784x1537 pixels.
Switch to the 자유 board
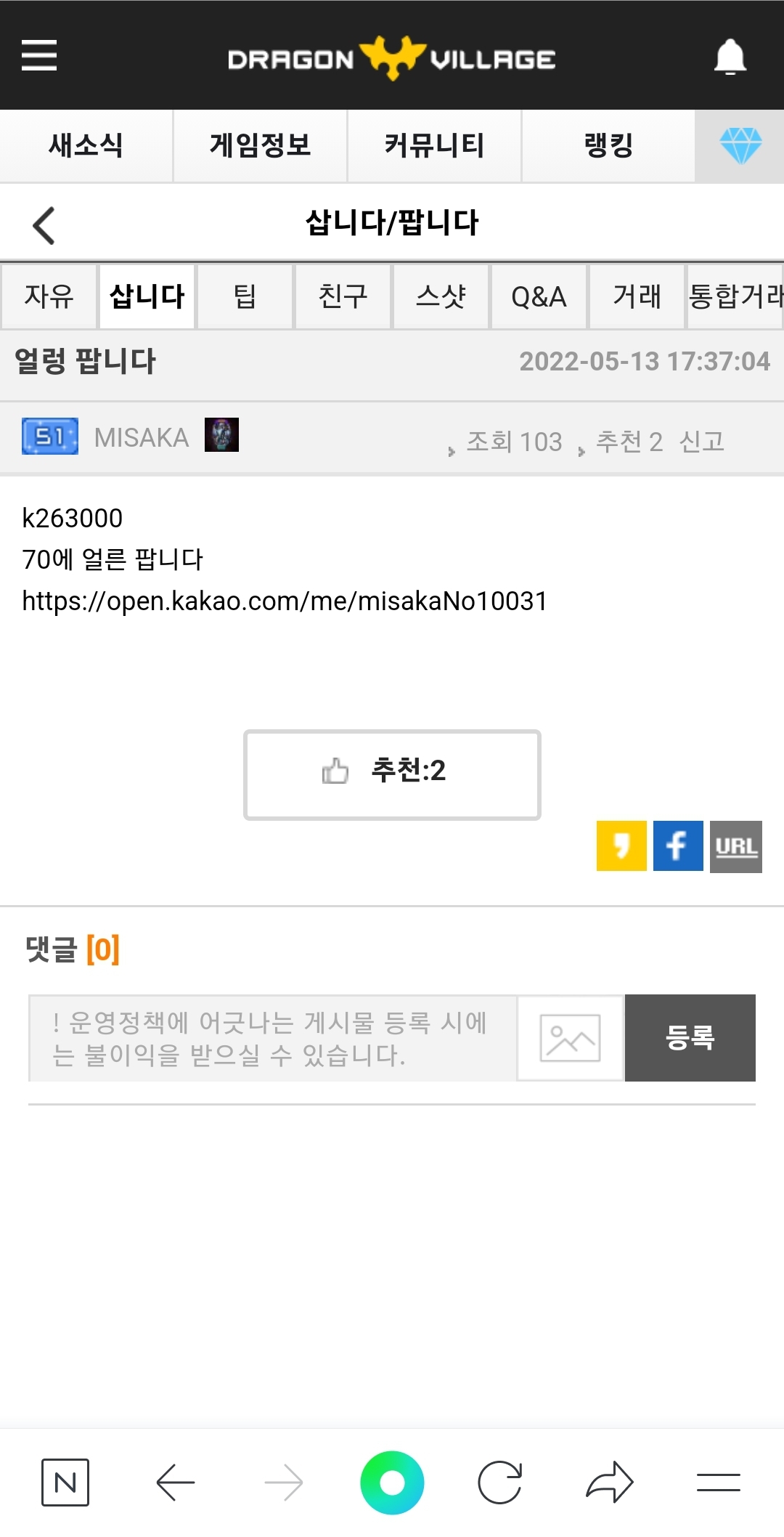49,296
